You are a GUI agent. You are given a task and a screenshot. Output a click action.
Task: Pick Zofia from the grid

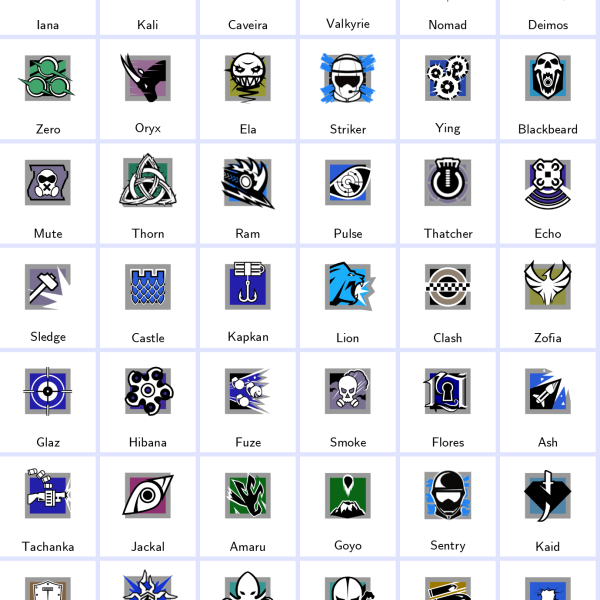pyautogui.click(x=548, y=298)
